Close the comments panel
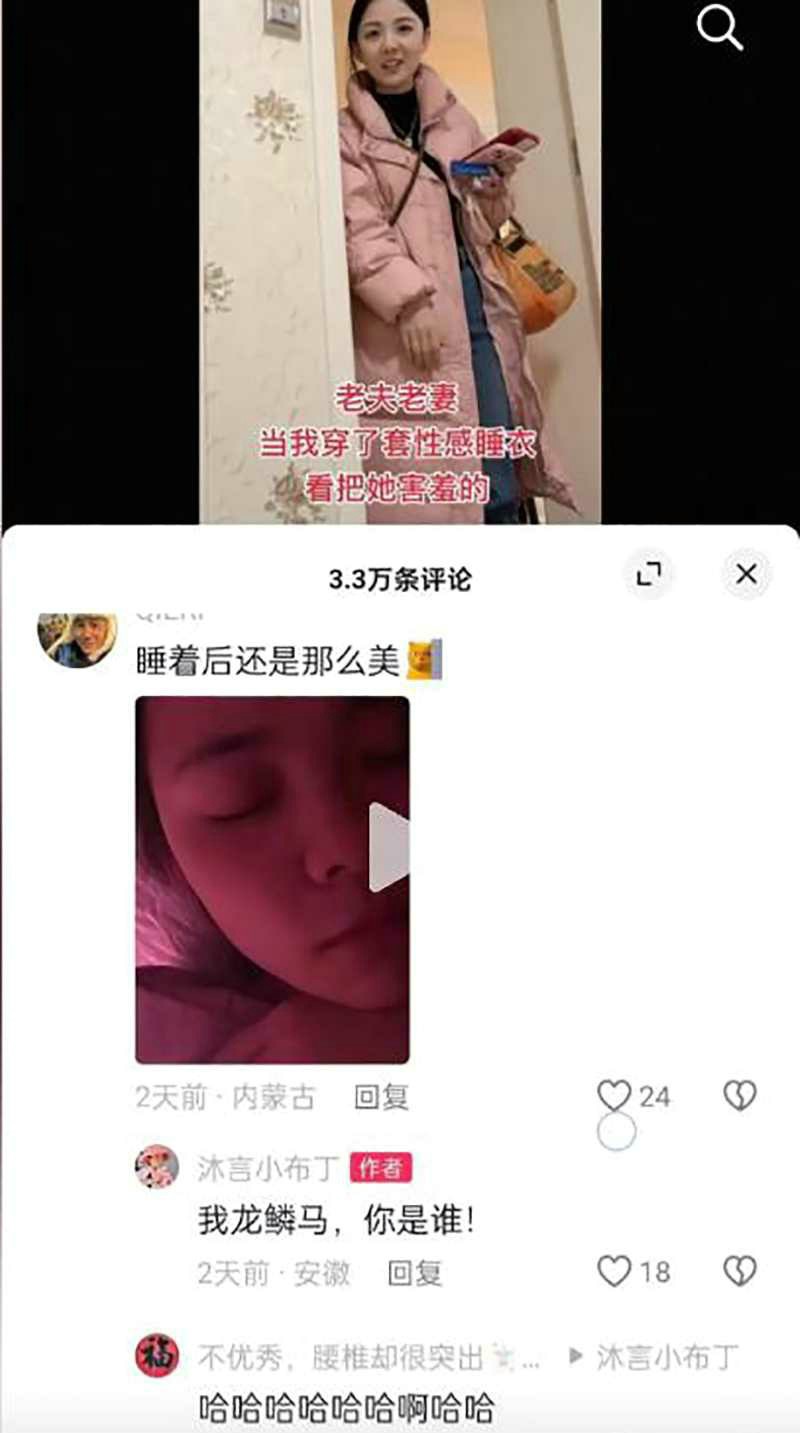Image resolution: width=800 pixels, height=1433 pixels. [746, 573]
